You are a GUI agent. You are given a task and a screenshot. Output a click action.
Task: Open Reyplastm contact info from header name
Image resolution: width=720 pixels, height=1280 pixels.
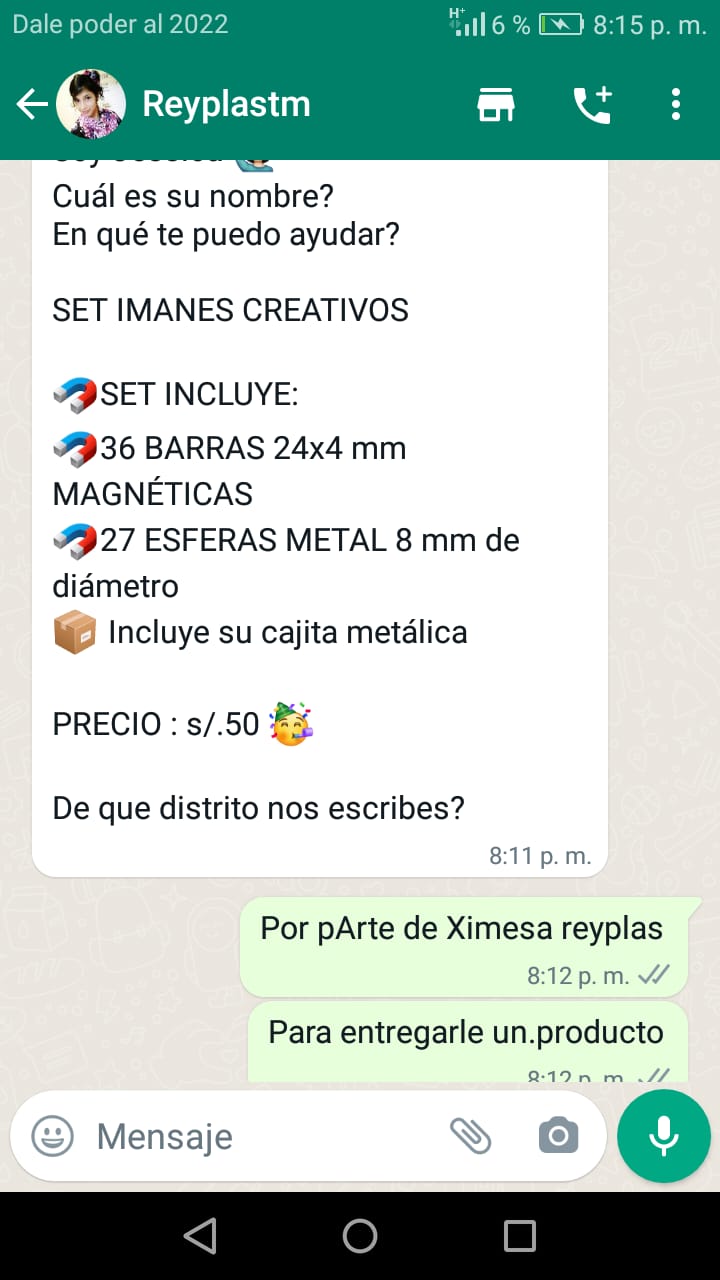pos(226,104)
